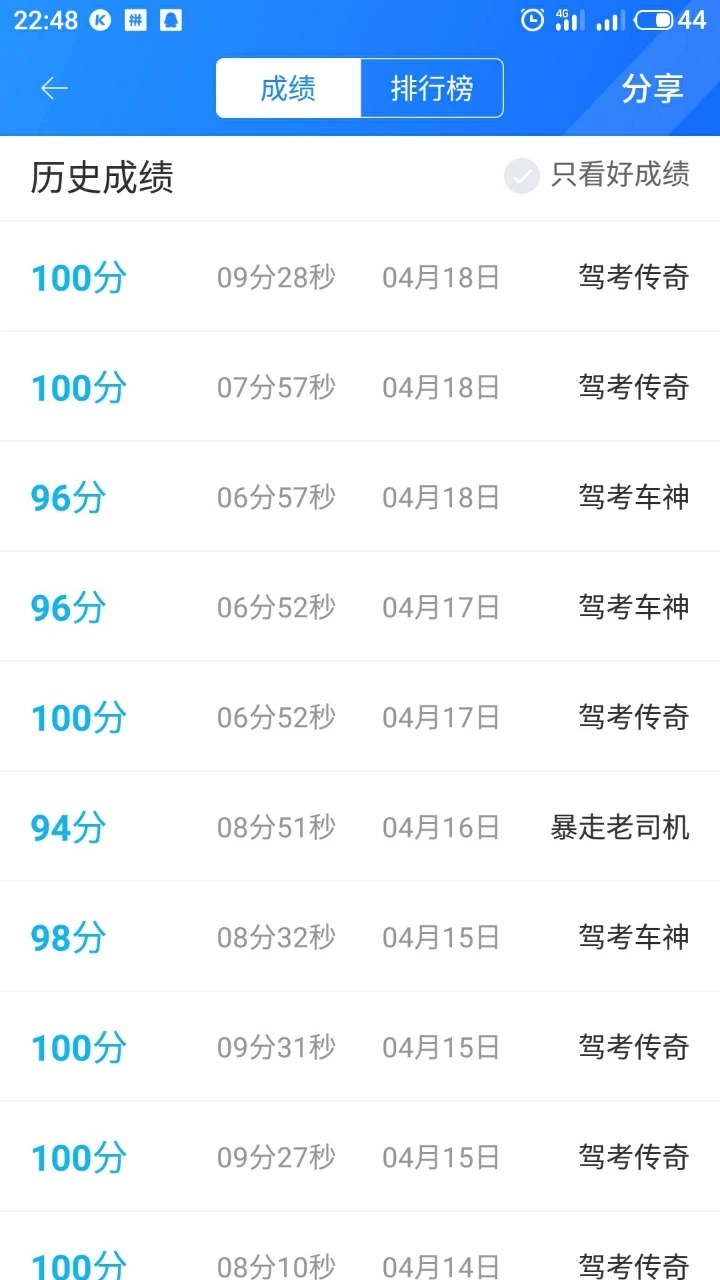Go back using the arrow icon
Screen dimensions: 720x1280
point(54,88)
